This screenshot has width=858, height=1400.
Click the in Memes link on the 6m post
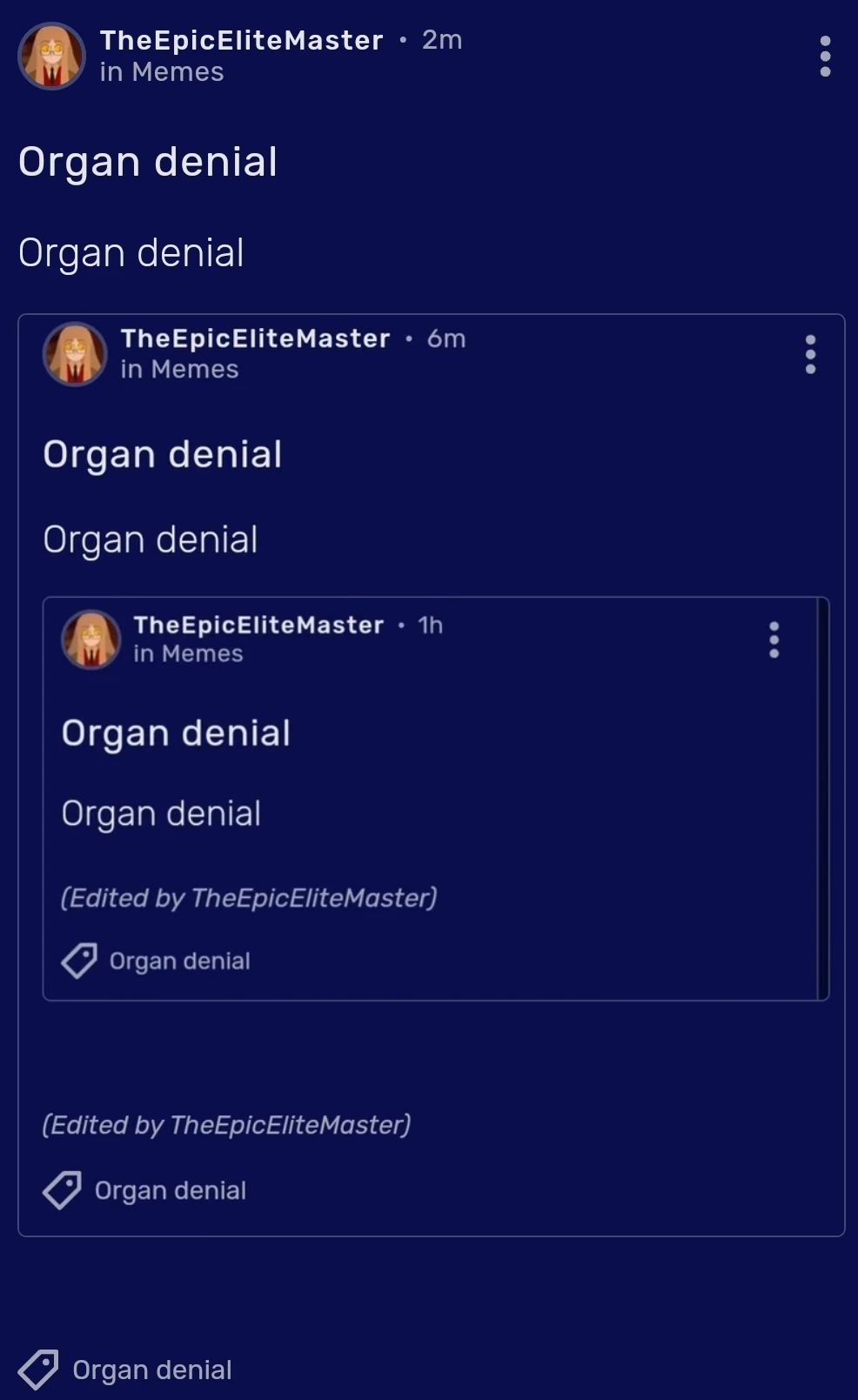[179, 369]
